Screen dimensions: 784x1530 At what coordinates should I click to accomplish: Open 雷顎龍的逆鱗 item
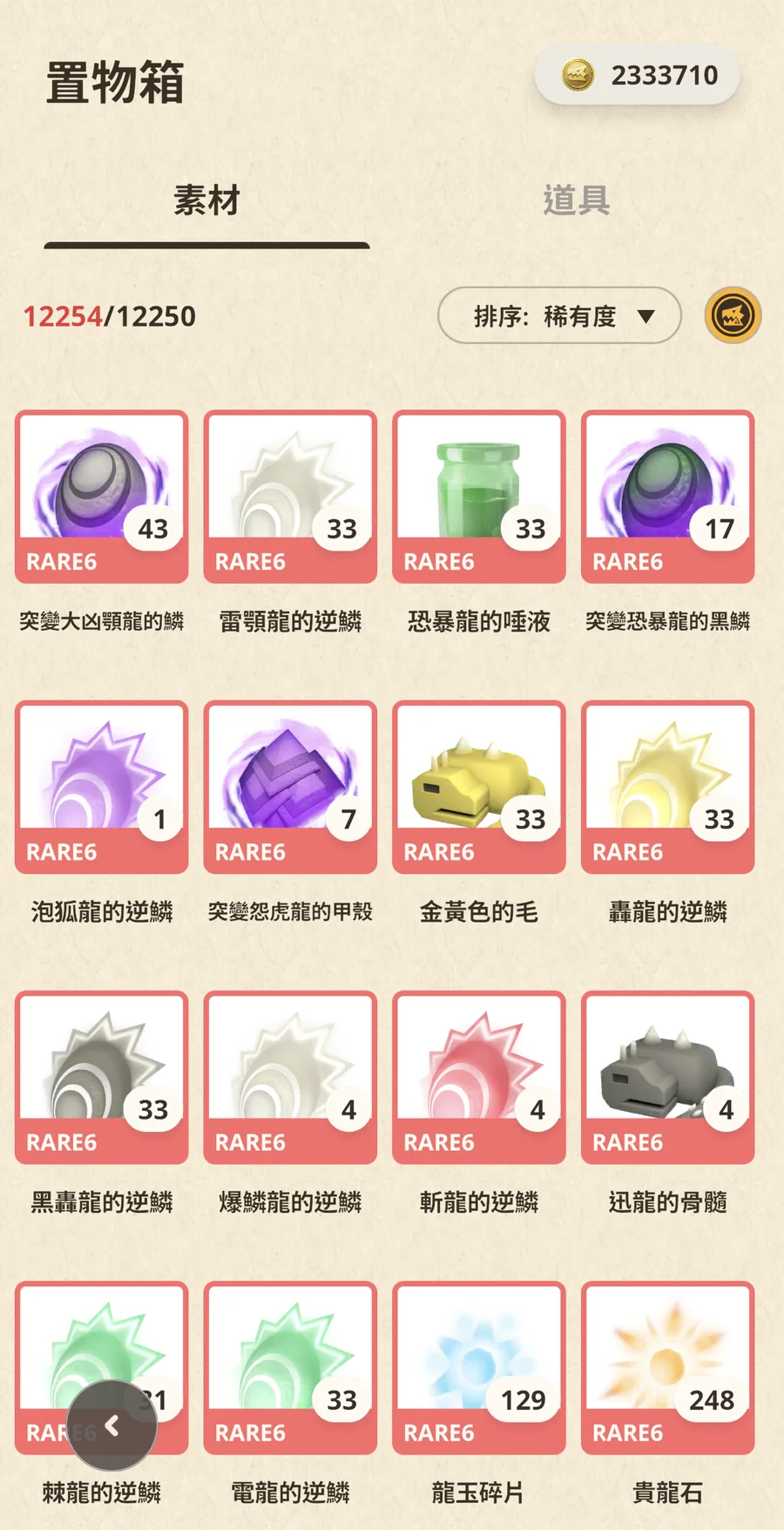point(290,497)
